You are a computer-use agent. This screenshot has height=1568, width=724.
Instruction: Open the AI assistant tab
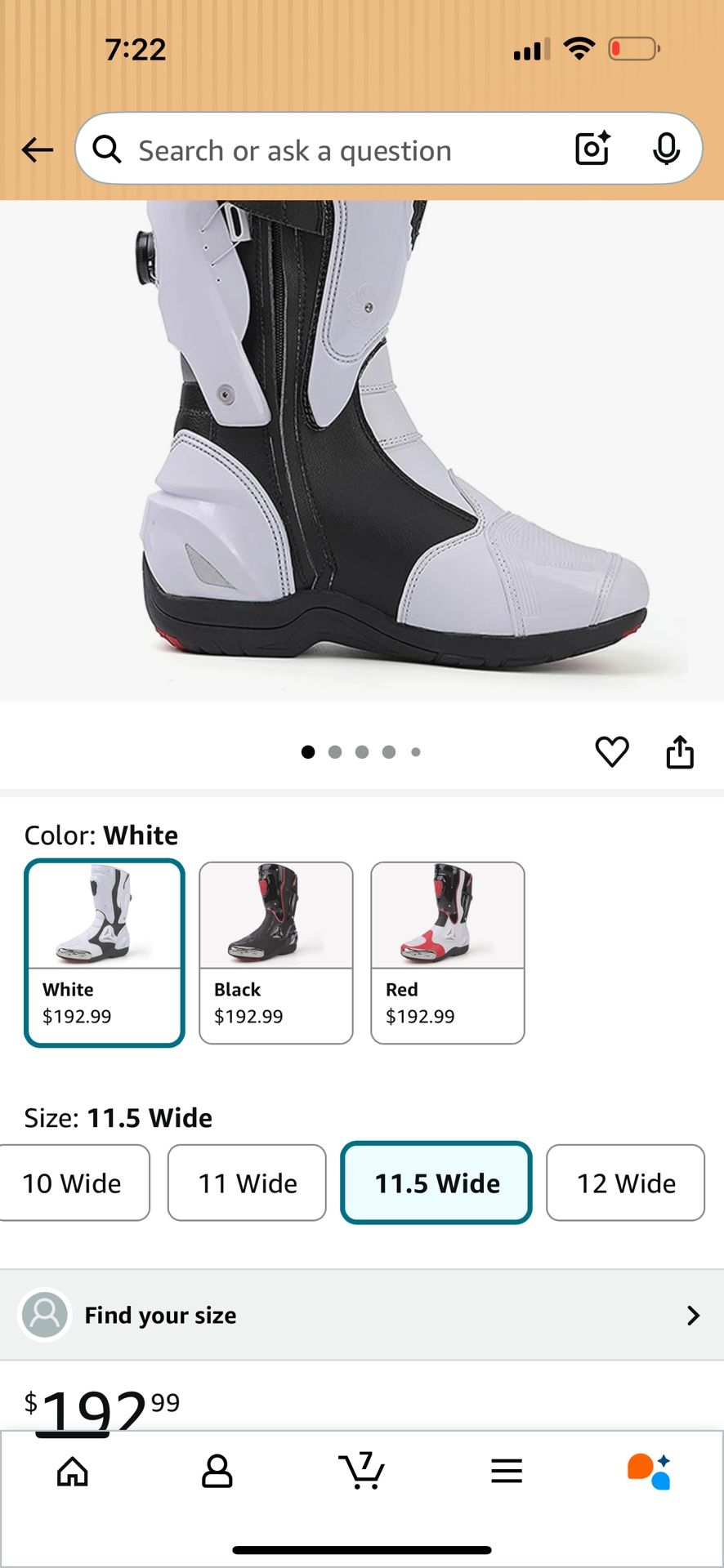650,1472
